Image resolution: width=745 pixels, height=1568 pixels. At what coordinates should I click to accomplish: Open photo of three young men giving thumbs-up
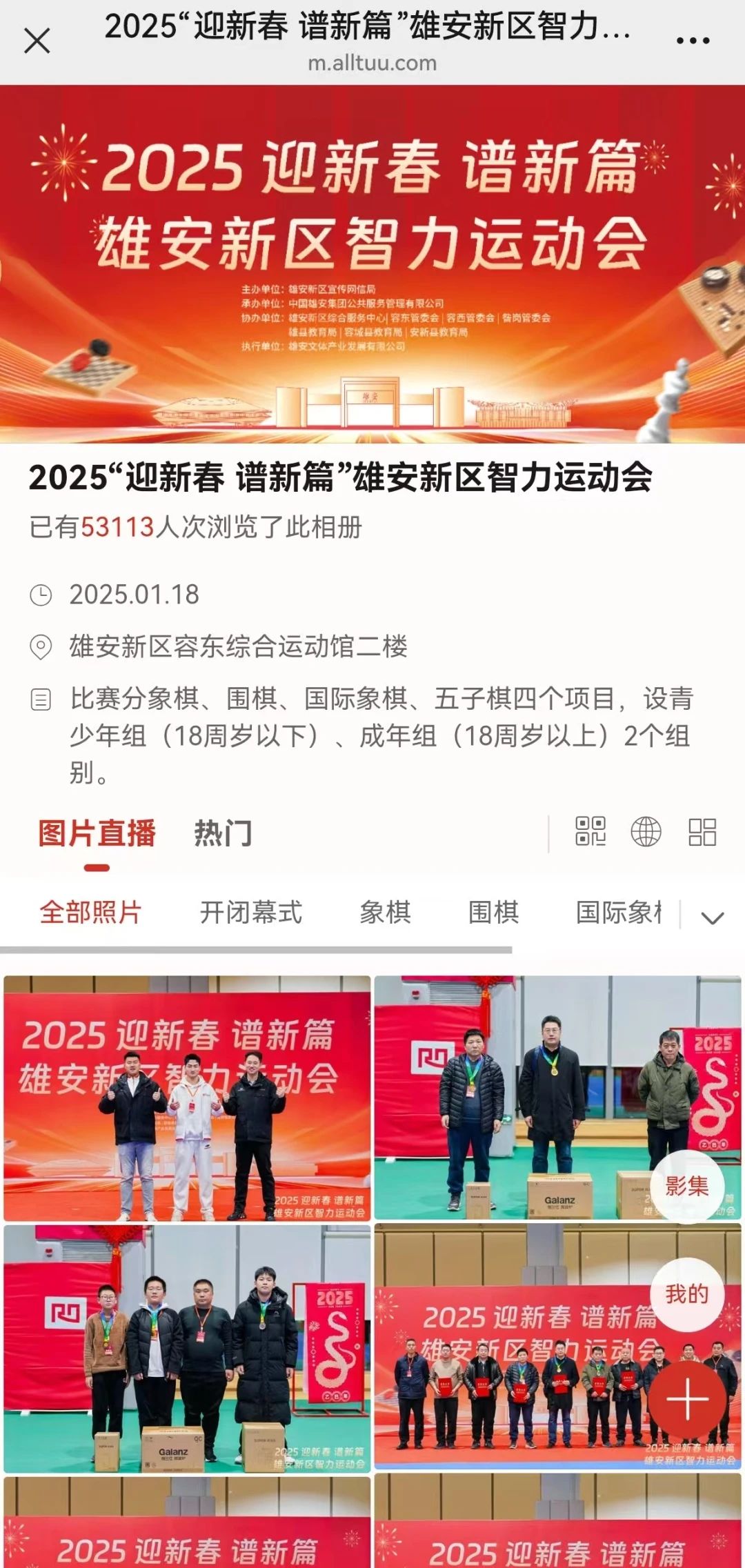tap(187, 1097)
